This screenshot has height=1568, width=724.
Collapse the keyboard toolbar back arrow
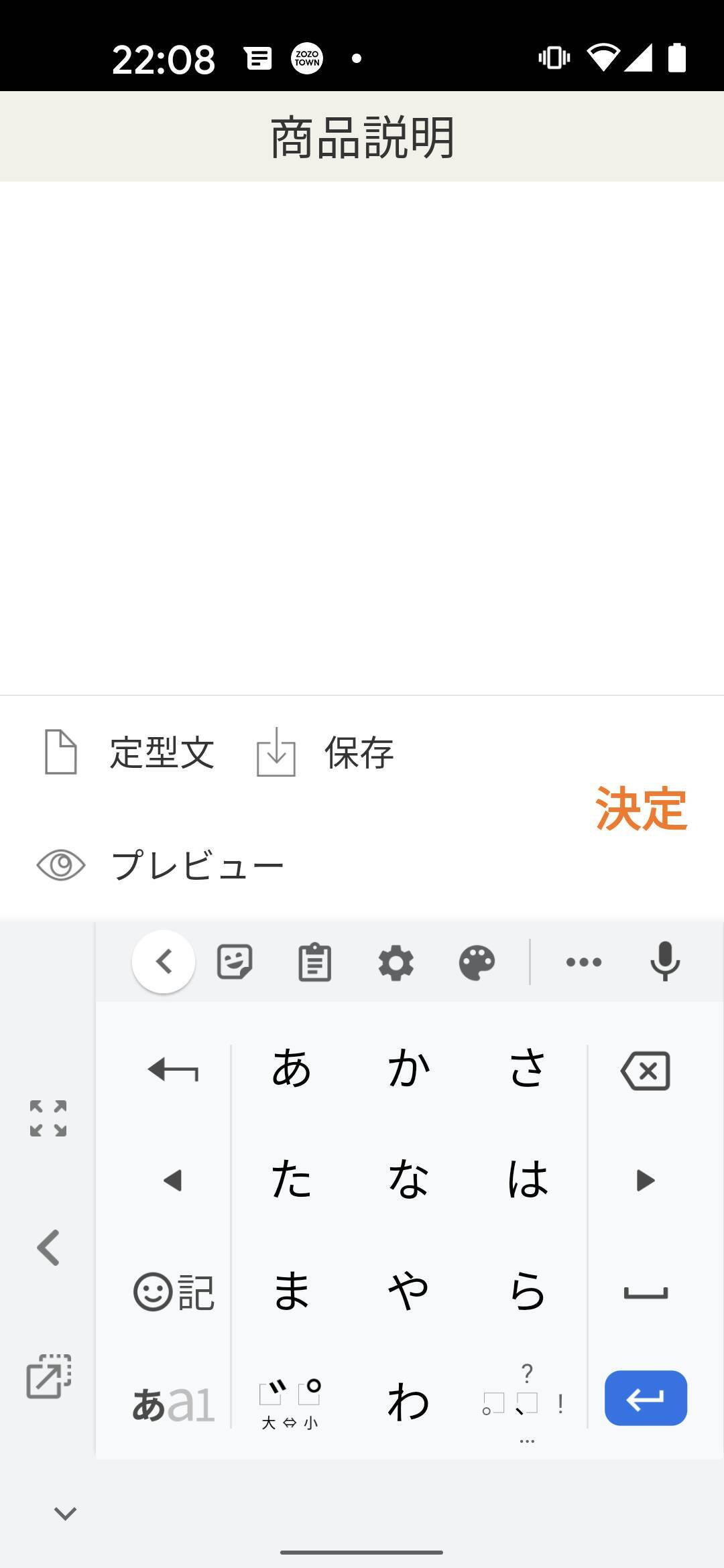pyautogui.click(x=164, y=962)
